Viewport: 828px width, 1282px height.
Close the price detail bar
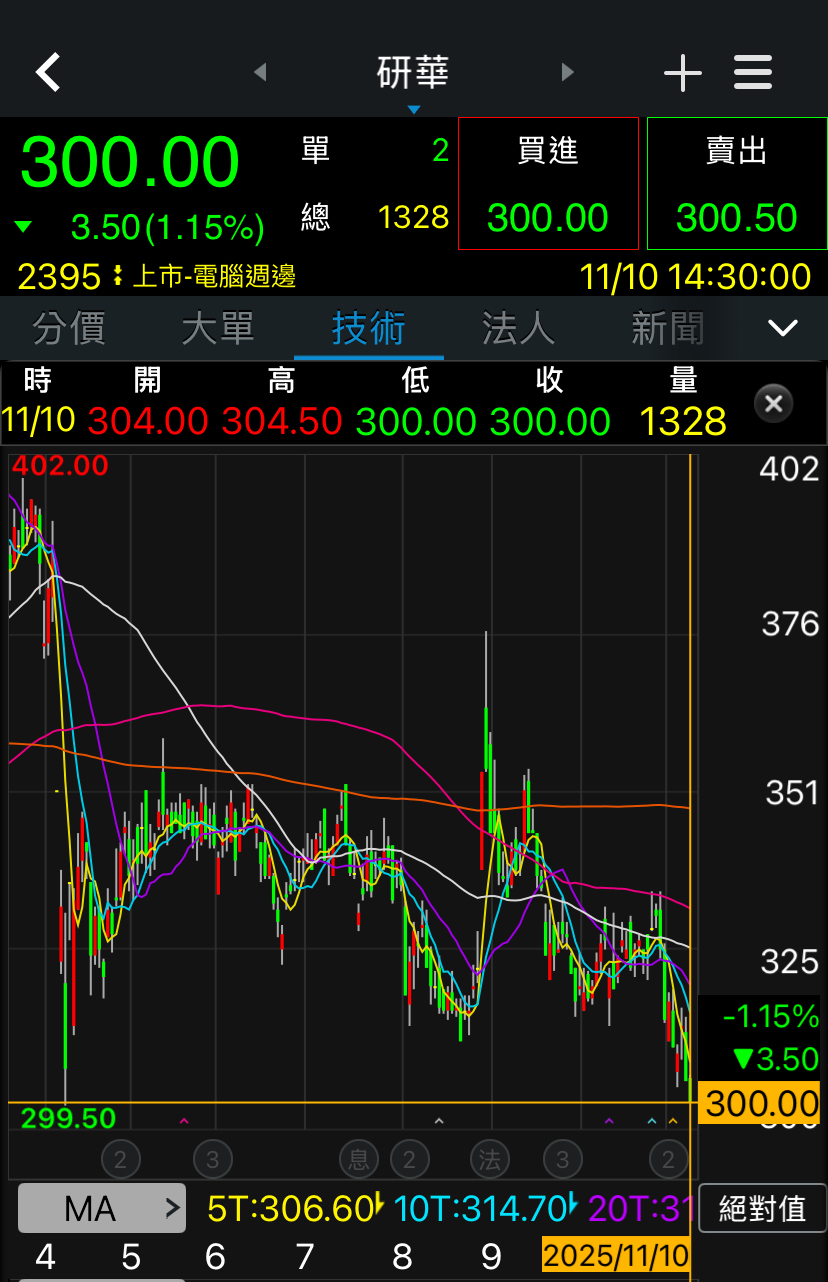pos(773,404)
